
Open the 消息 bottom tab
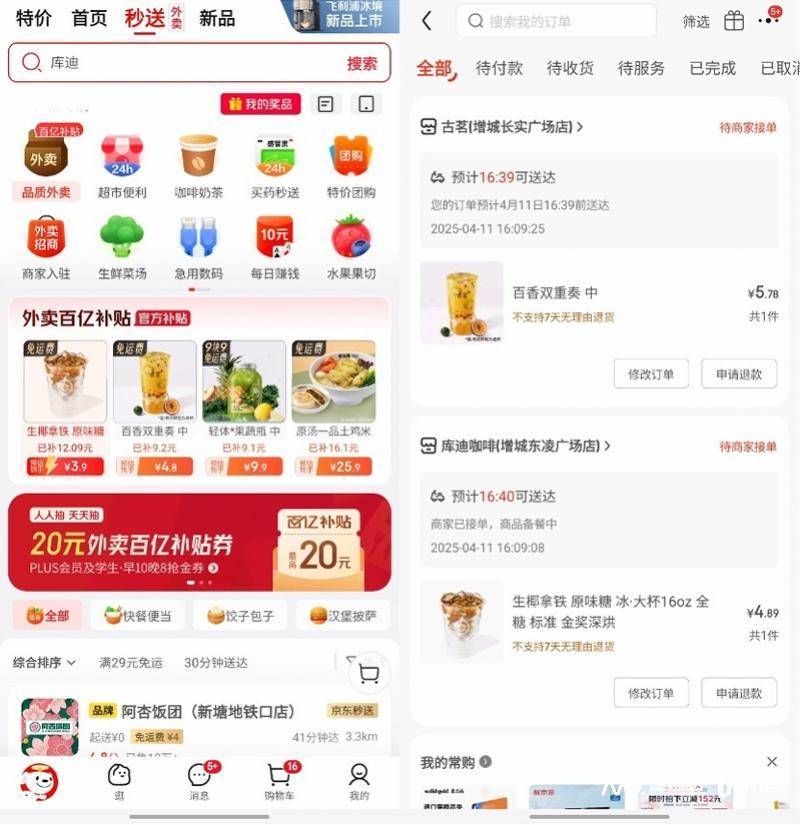tap(199, 781)
